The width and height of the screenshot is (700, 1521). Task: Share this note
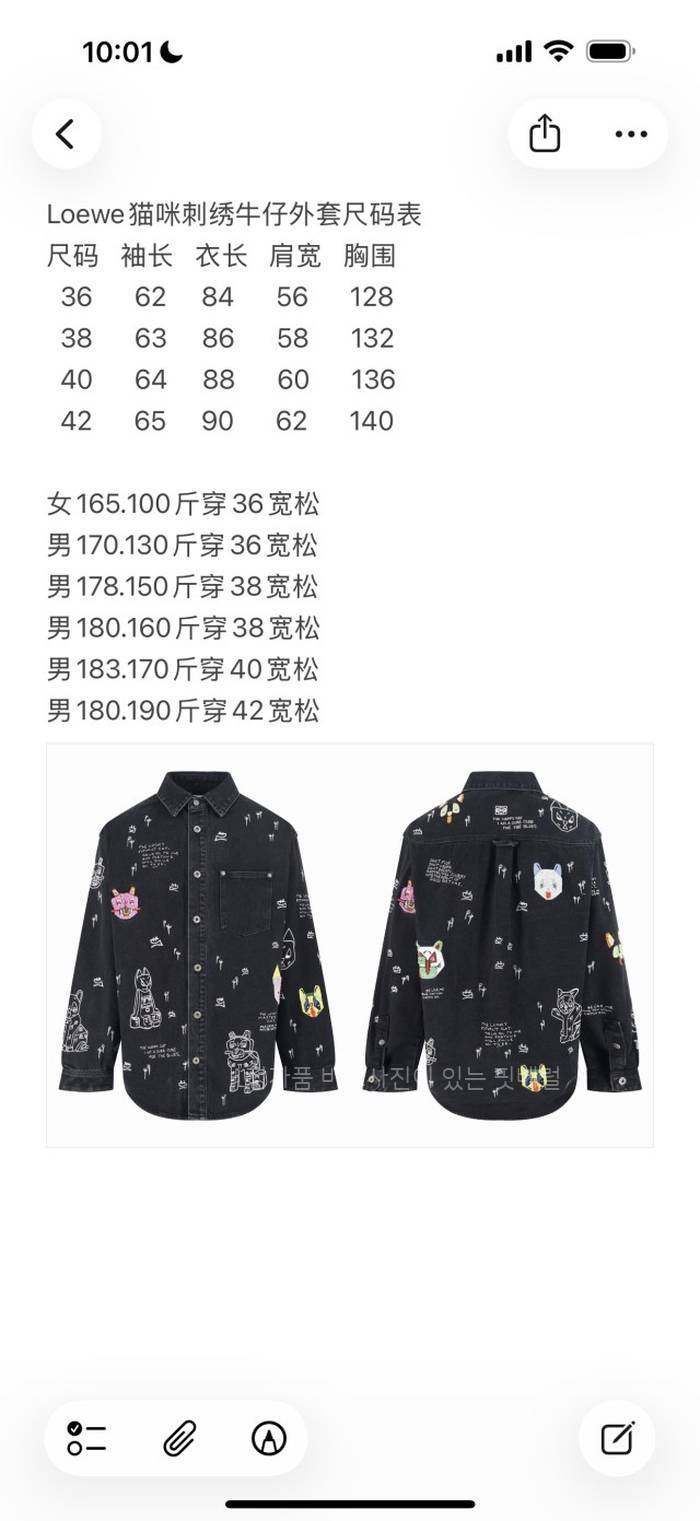coord(544,134)
